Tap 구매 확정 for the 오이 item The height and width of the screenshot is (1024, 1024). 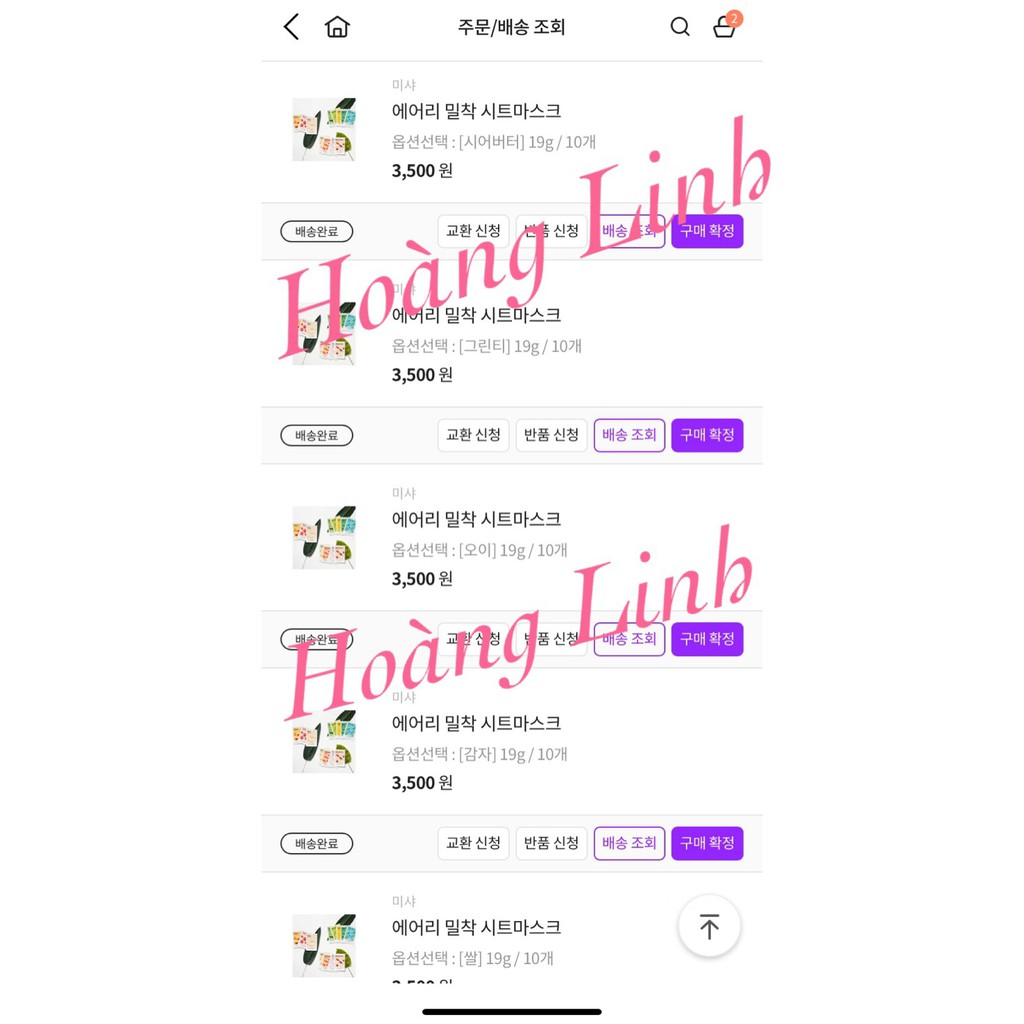[x=707, y=639]
